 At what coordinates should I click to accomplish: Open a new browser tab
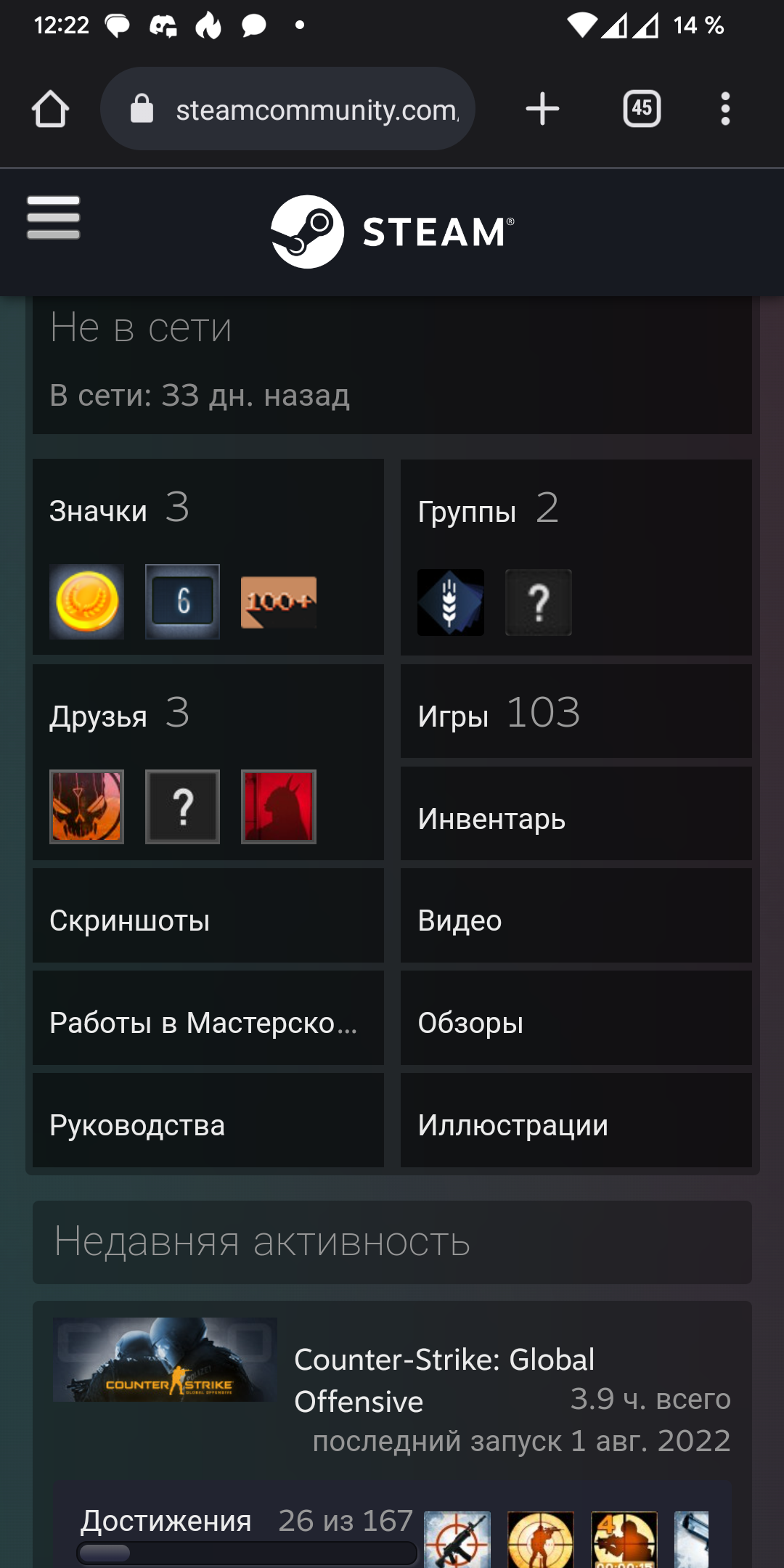tap(542, 109)
